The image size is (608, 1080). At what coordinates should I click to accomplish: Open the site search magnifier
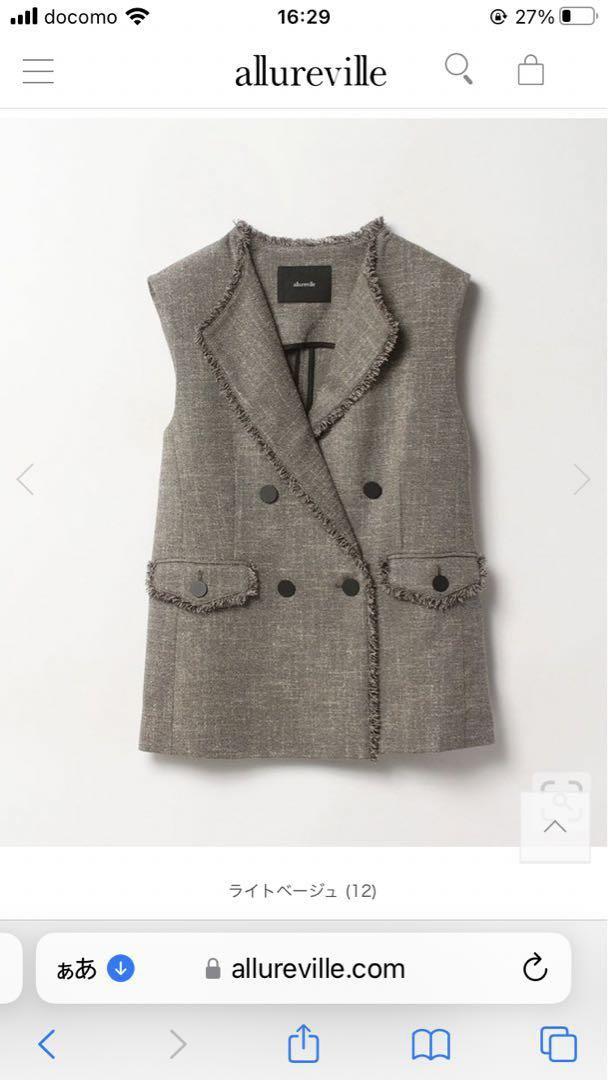459,70
